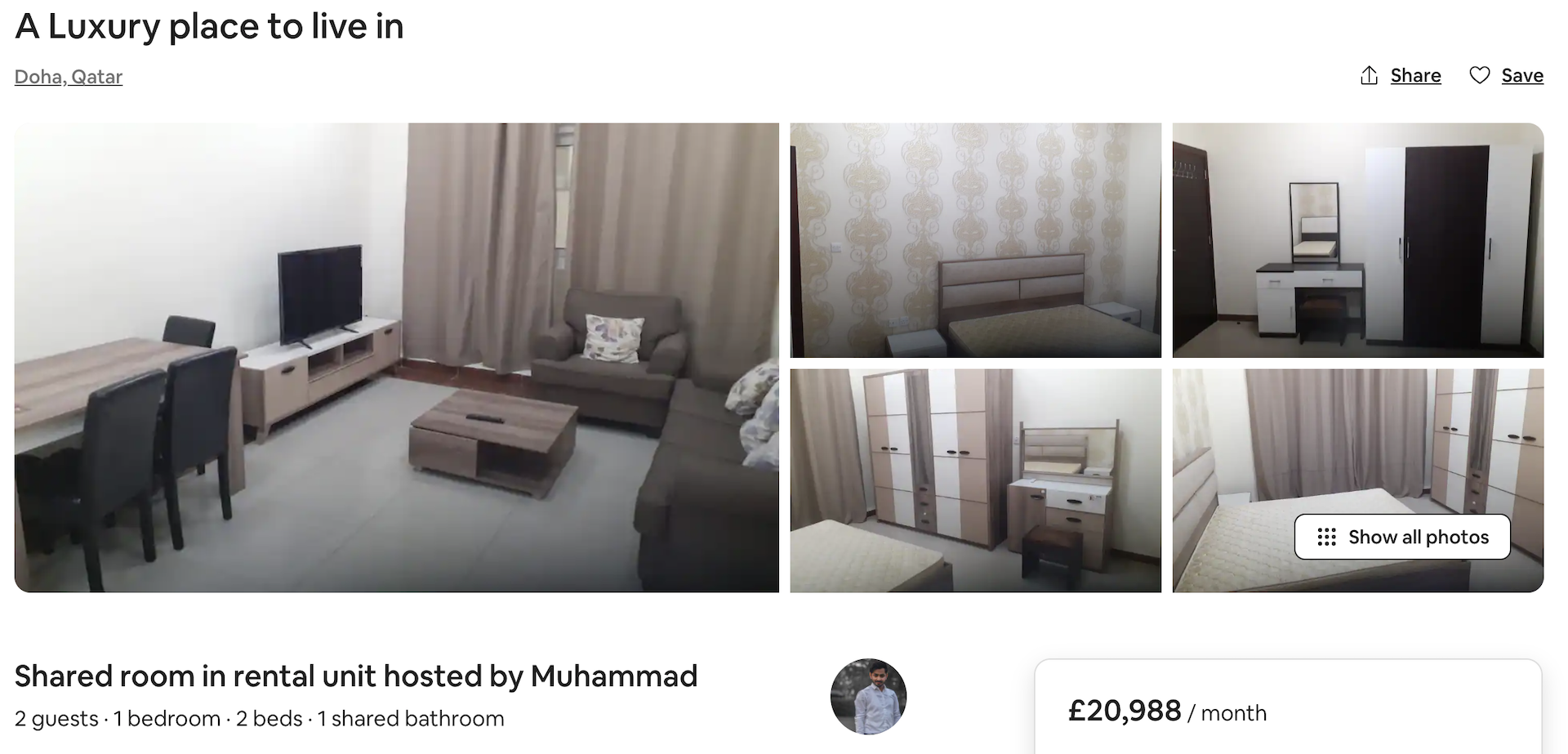Share this Doha listing
The image size is (1568, 754).
[x=1401, y=76]
